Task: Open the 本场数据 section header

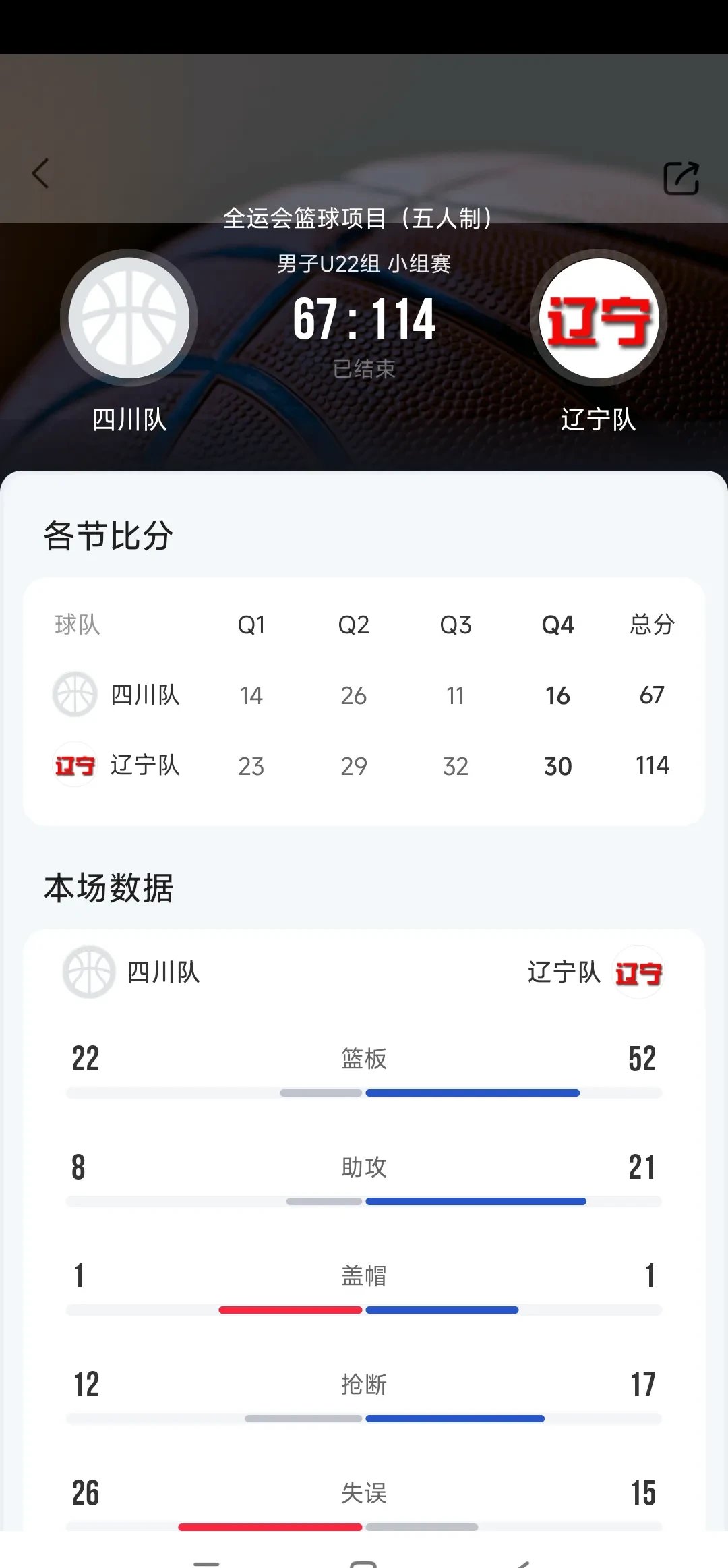Action: (108, 889)
